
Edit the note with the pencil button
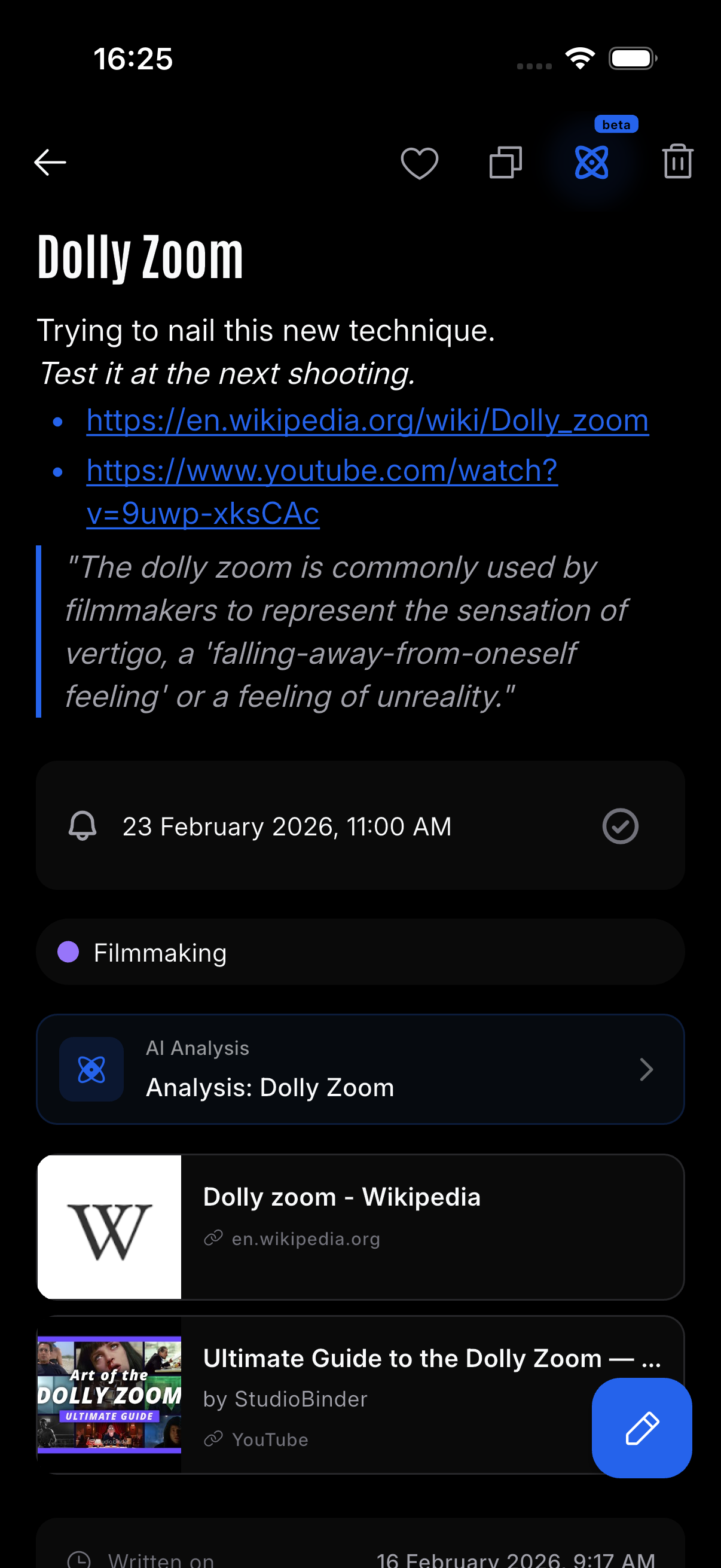pyautogui.click(x=641, y=1427)
